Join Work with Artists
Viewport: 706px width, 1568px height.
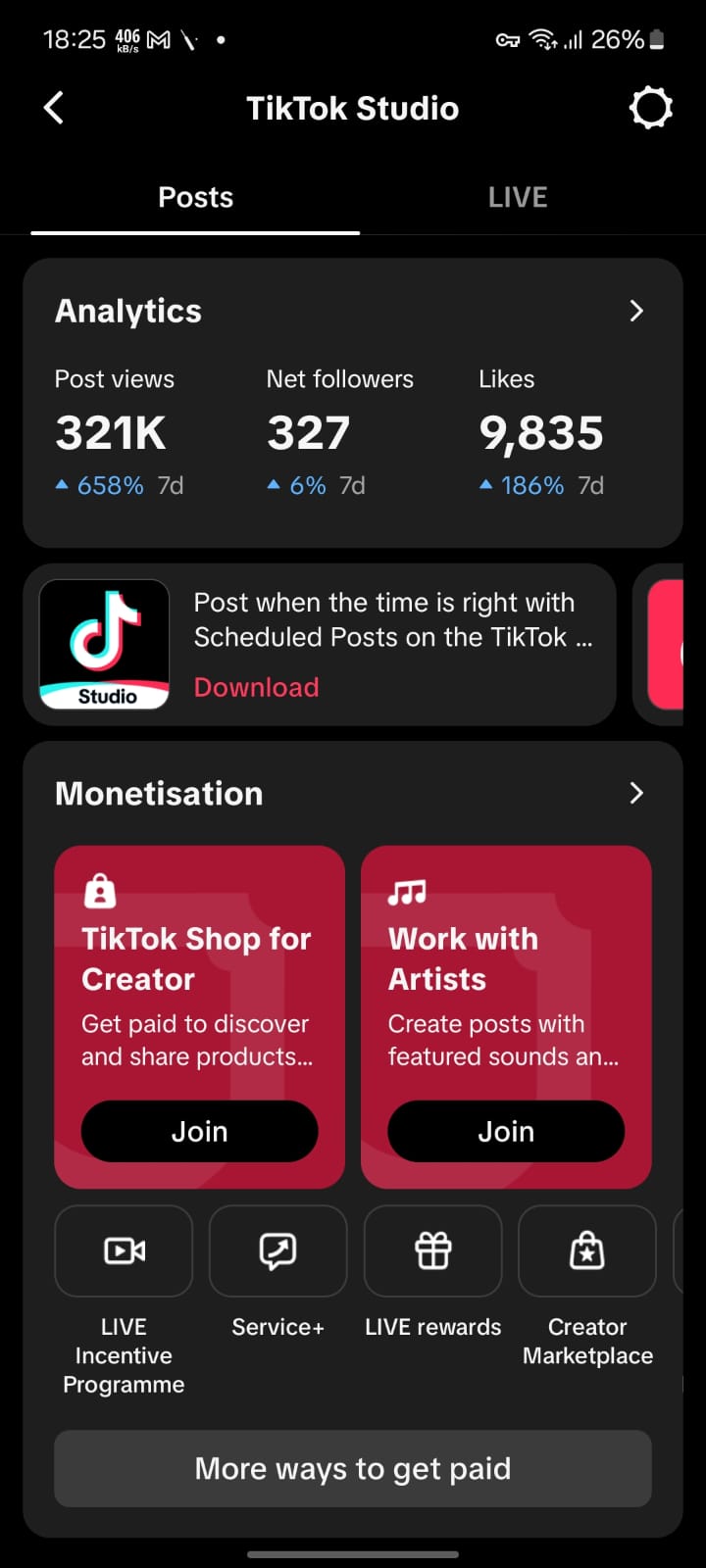point(506,1131)
